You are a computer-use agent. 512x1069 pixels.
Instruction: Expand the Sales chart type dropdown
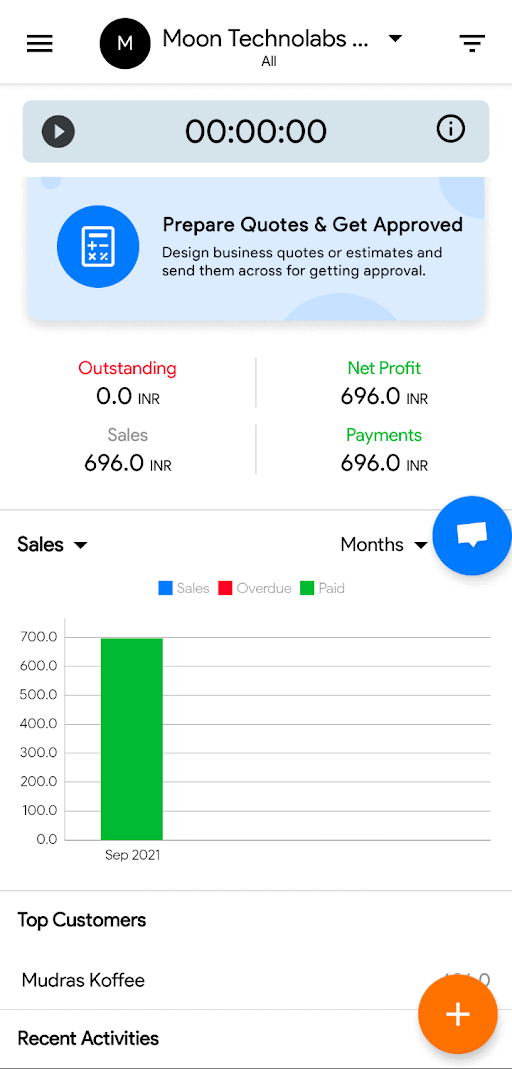coord(52,545)
